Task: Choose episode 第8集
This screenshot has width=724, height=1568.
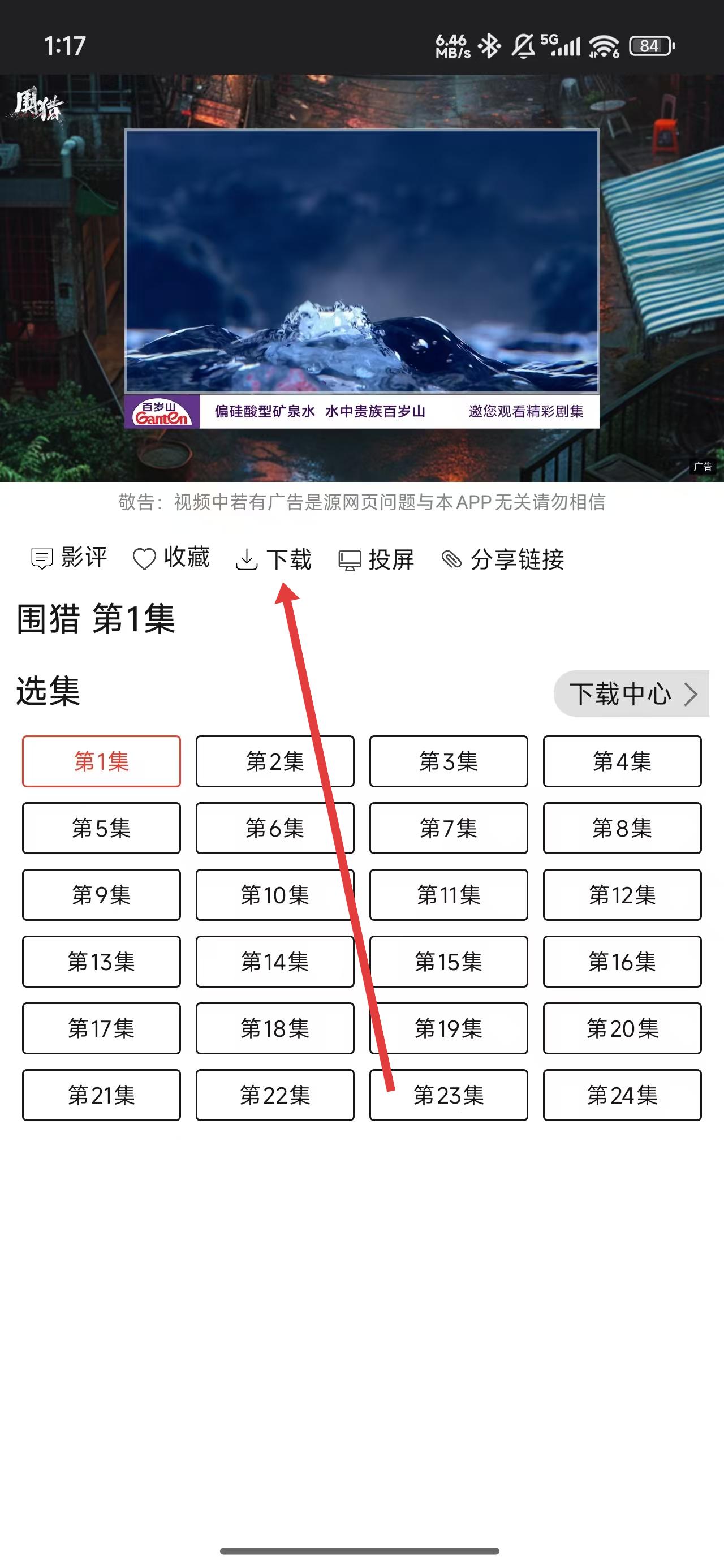Action: click(622, 828)
